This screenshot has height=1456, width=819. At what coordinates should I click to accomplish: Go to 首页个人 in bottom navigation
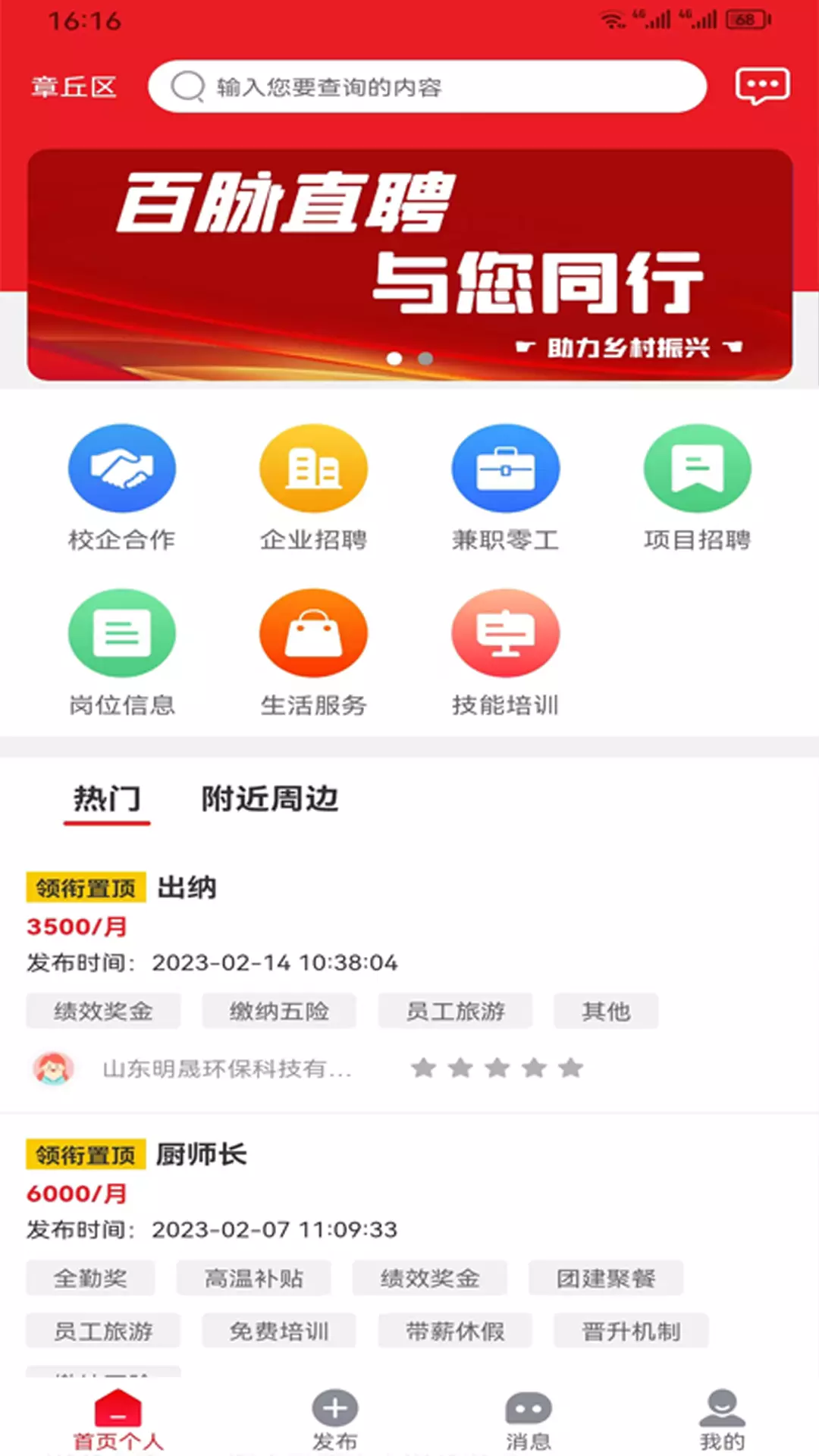pos(118,1420)
